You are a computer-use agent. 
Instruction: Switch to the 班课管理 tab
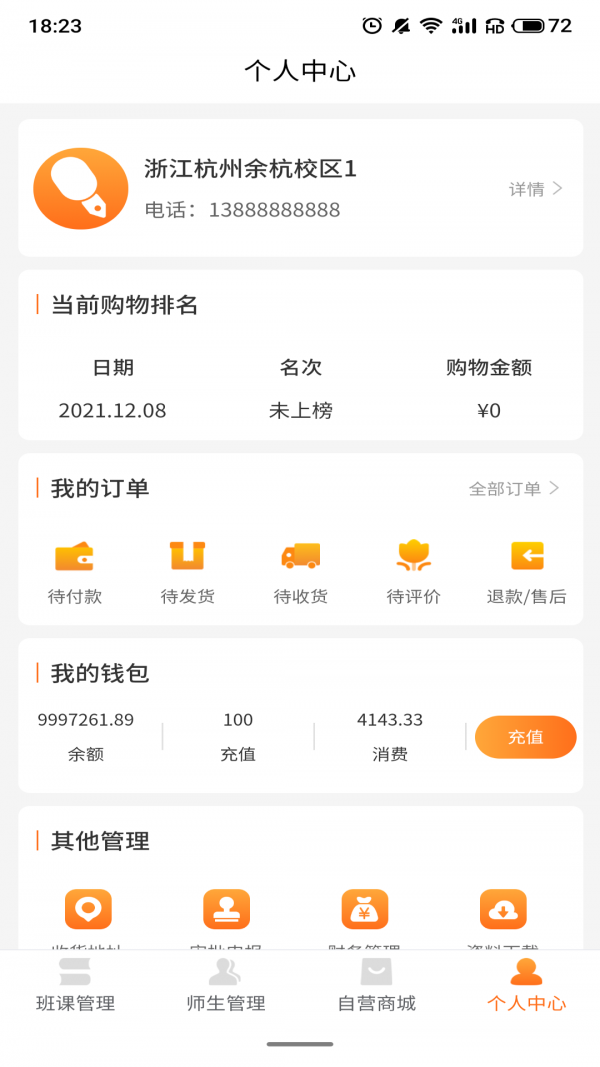tap(75, 986)
